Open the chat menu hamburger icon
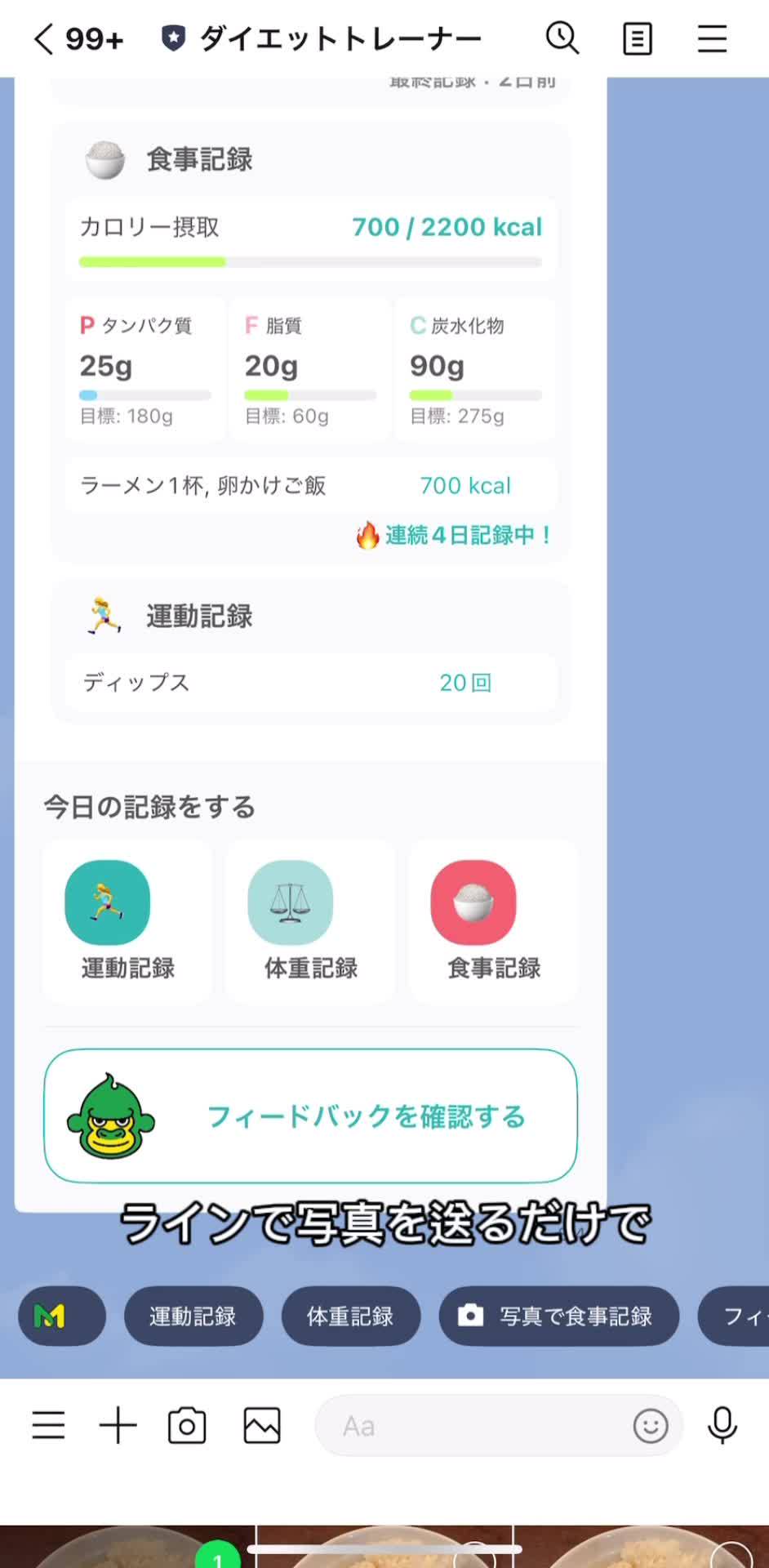The width and height of the screenshot is (769, 1568). pos(712,38)
